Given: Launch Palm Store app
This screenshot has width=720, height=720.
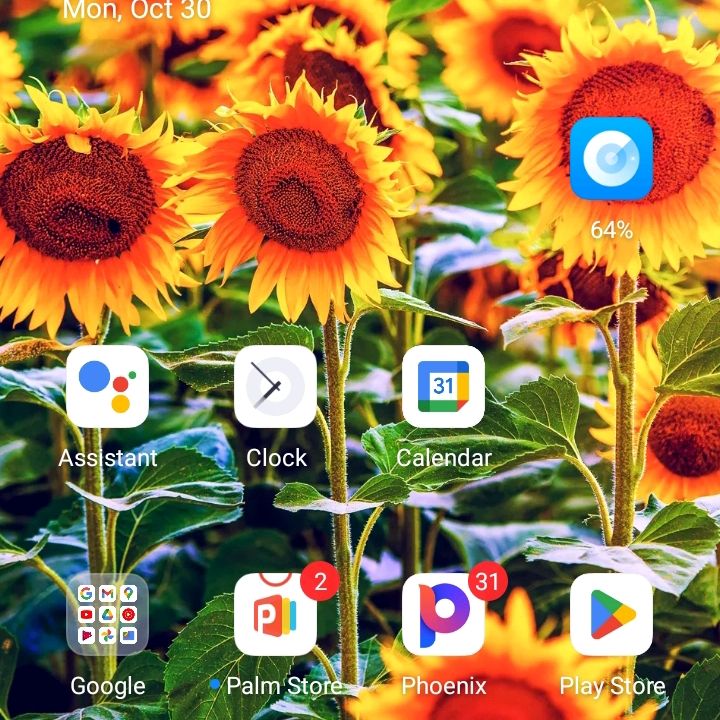Looking at the screenshot, I should 275,614.
